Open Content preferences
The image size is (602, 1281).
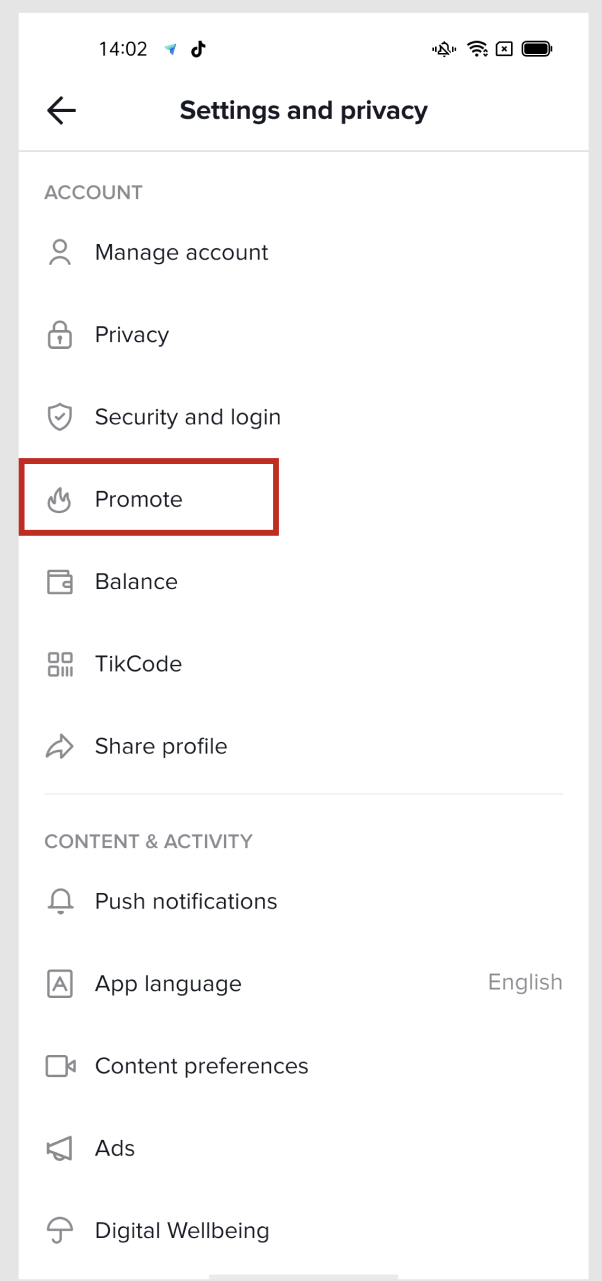coord(201,1066)
